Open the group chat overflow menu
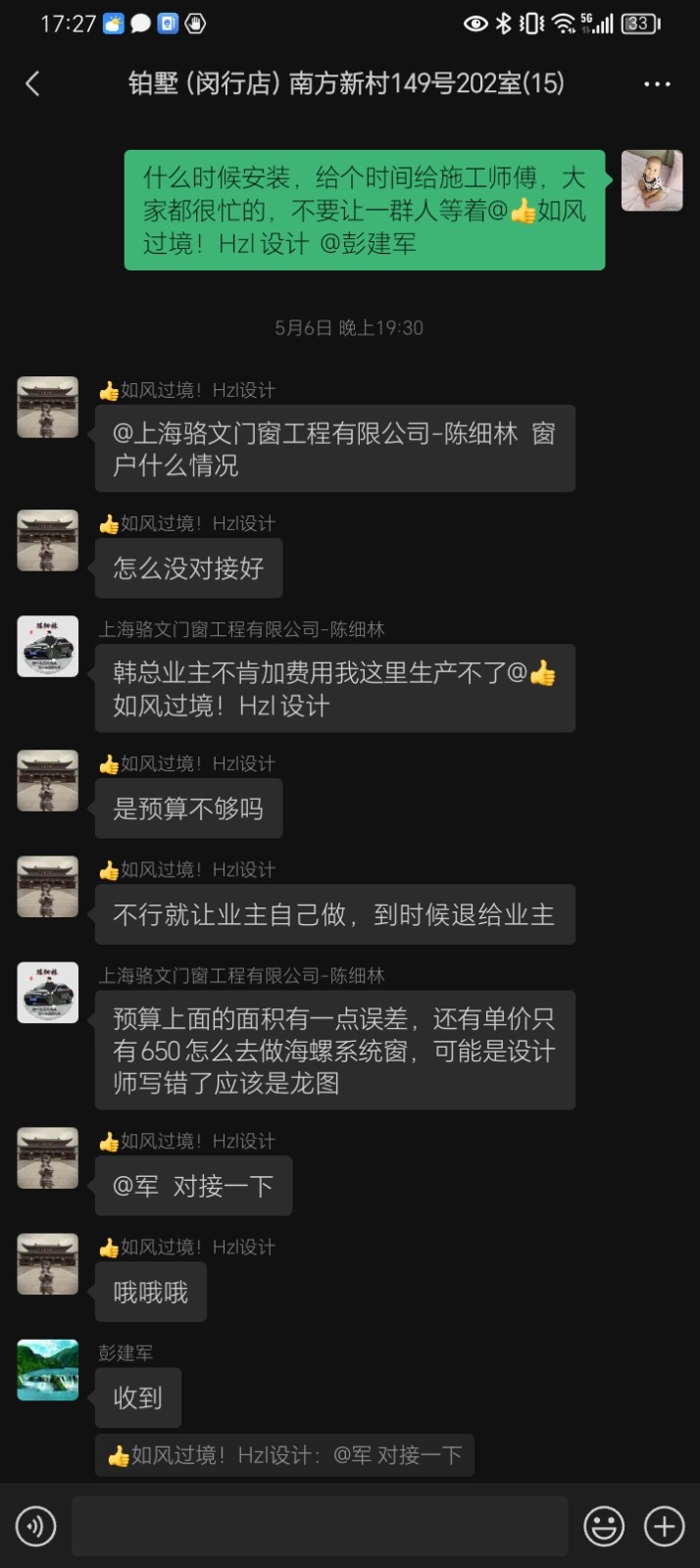The width and height of the screenshot is (700, 1568). click(x=657, y=84)
